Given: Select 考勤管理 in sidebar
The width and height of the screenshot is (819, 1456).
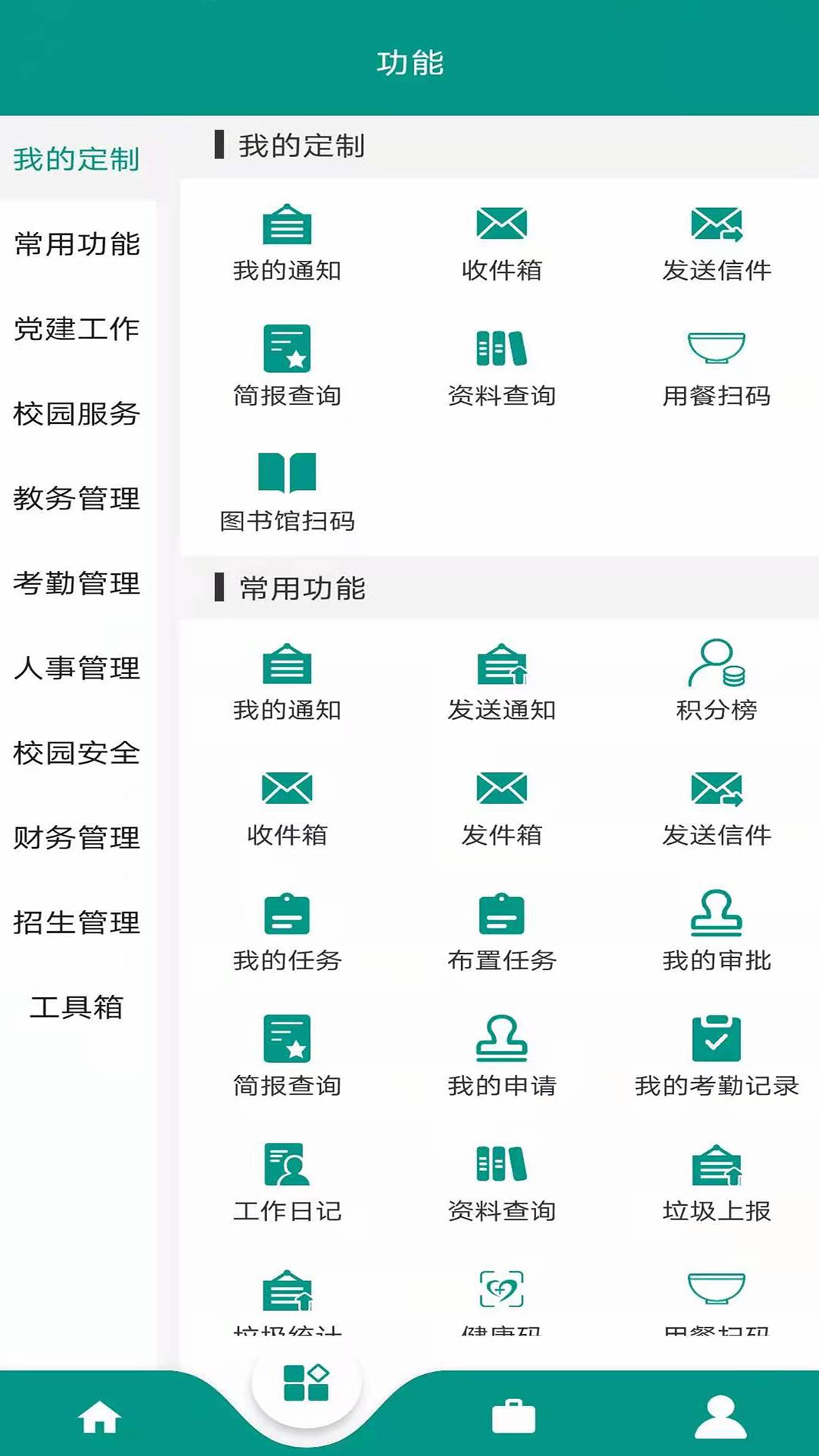Looking at the screenshot, I should 77,583.
